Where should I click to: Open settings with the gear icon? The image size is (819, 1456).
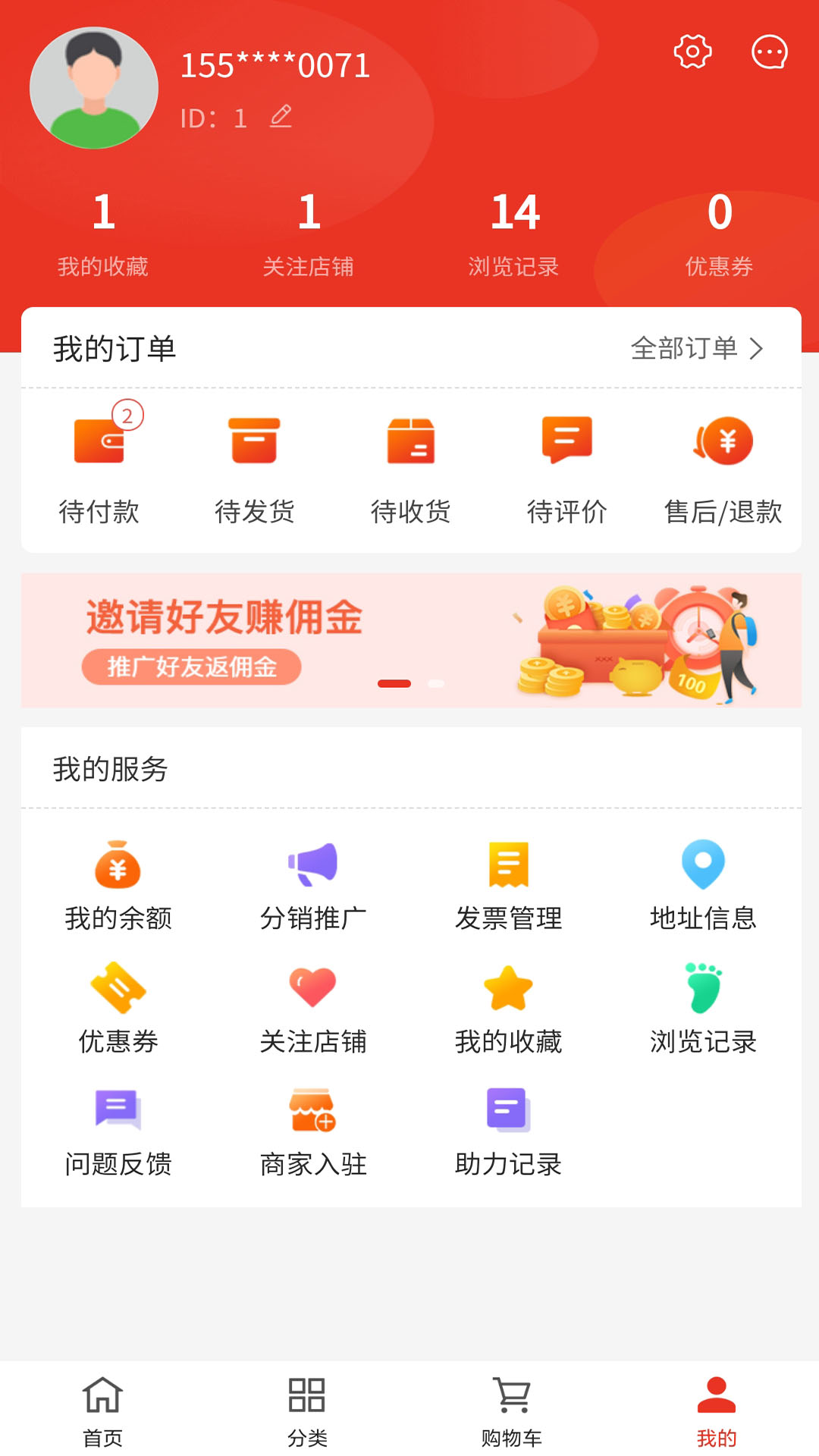[692, 52]
